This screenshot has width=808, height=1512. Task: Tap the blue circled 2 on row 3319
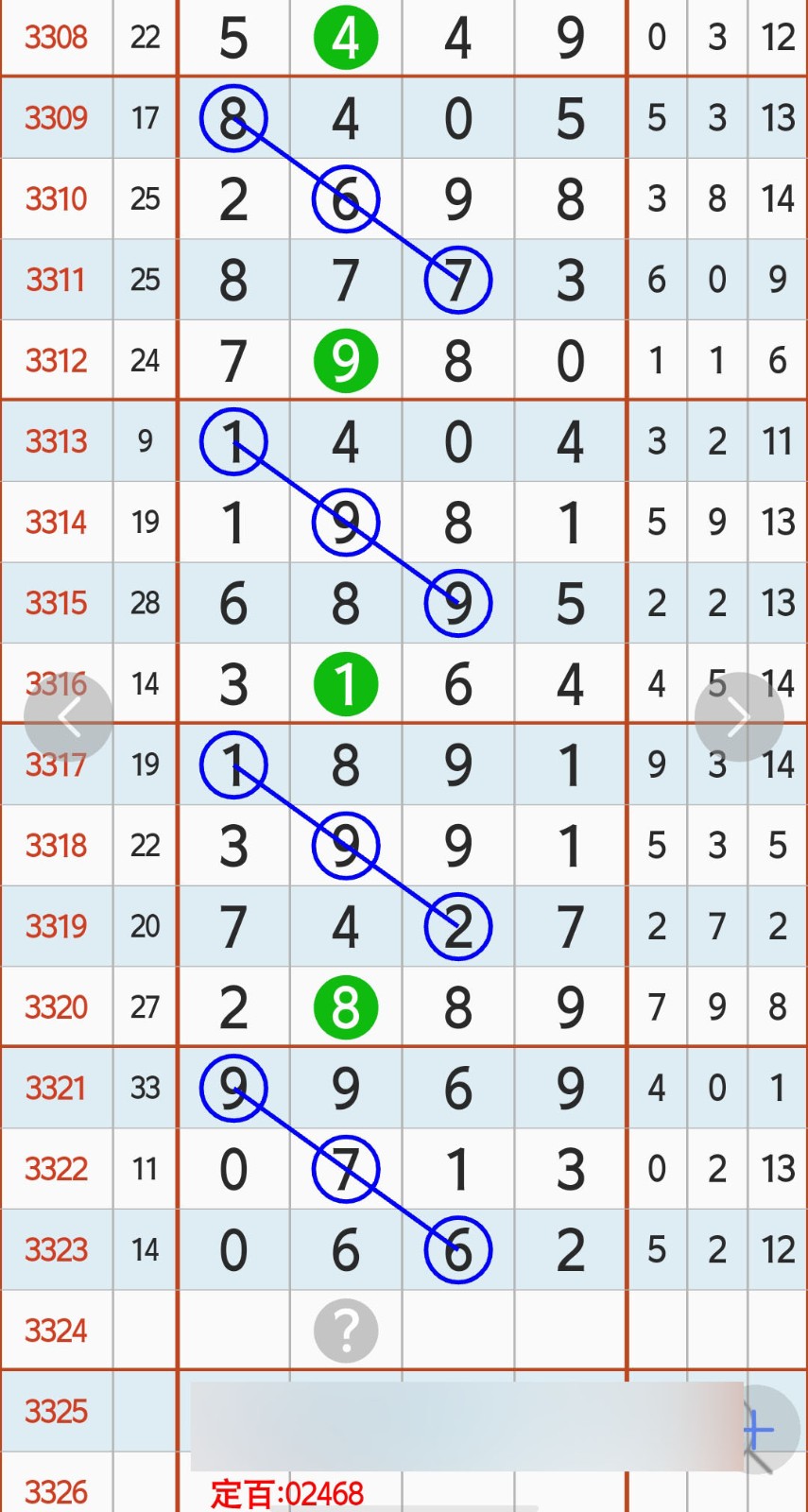pyautogui.click(x=457, y=926)
